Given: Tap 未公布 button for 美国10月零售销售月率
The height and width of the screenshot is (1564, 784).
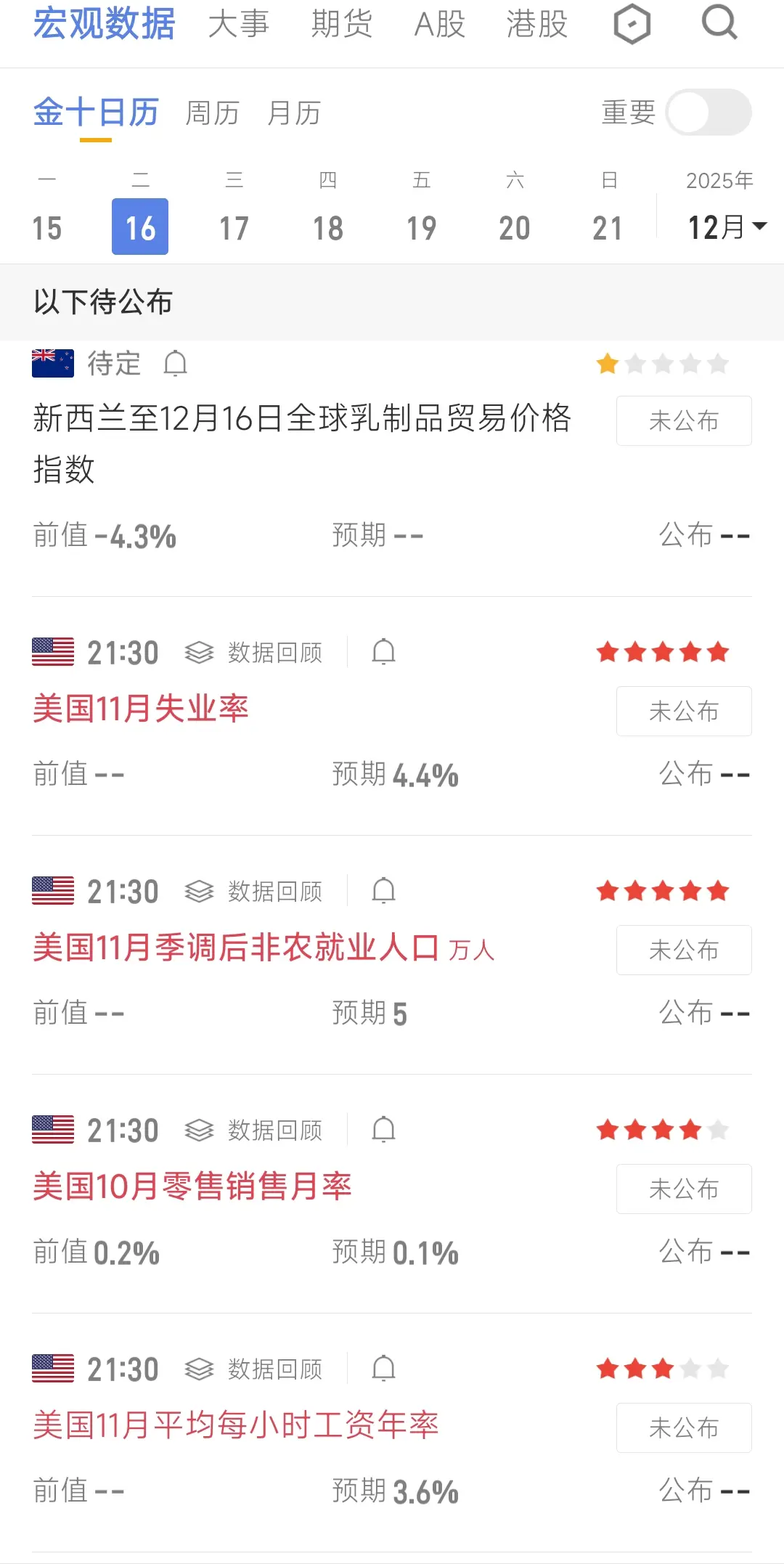Looking at the screenshot, I should click(683, 1189).
